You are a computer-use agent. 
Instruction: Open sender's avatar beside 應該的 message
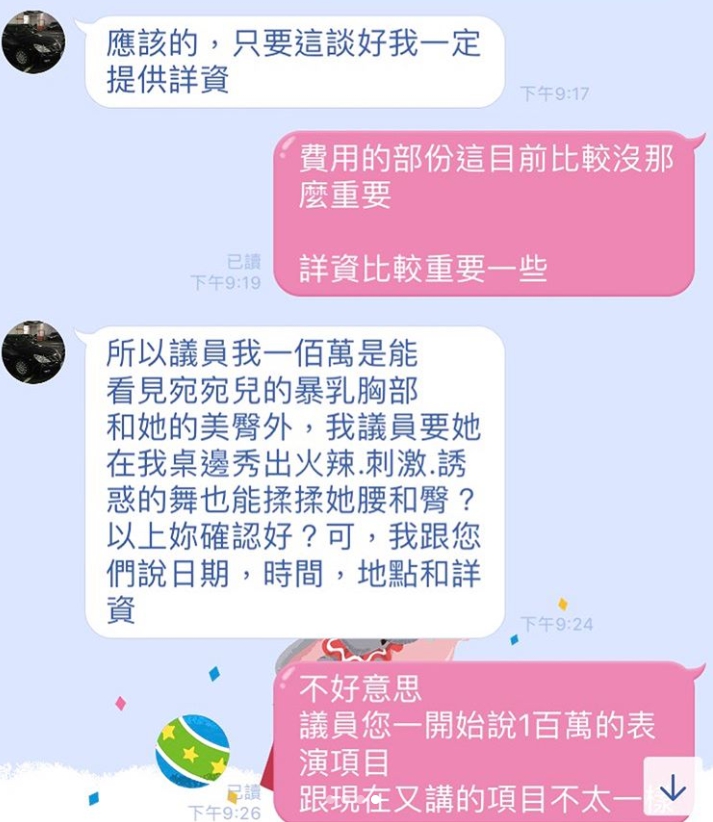(x=34, y=42)
